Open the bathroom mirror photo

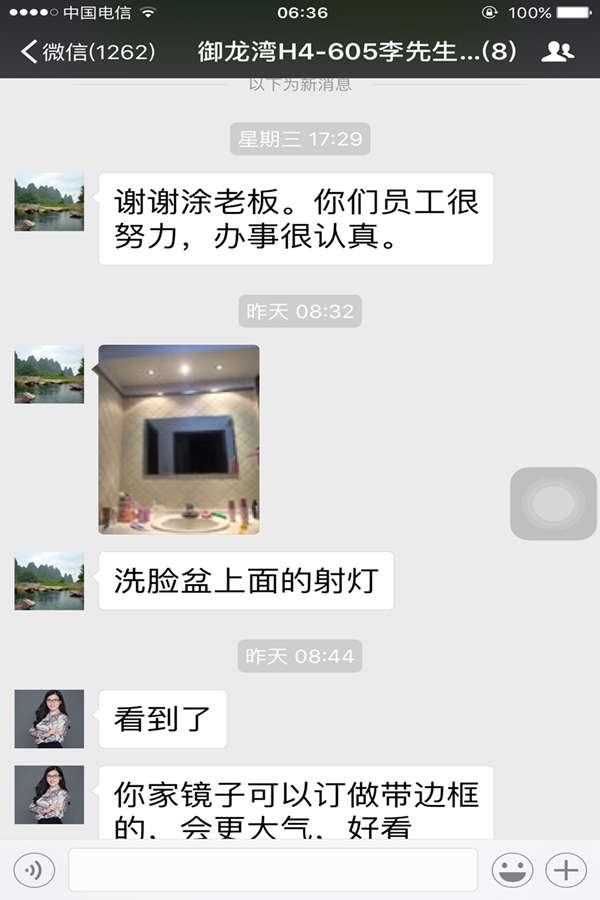(x=179, y=439)
